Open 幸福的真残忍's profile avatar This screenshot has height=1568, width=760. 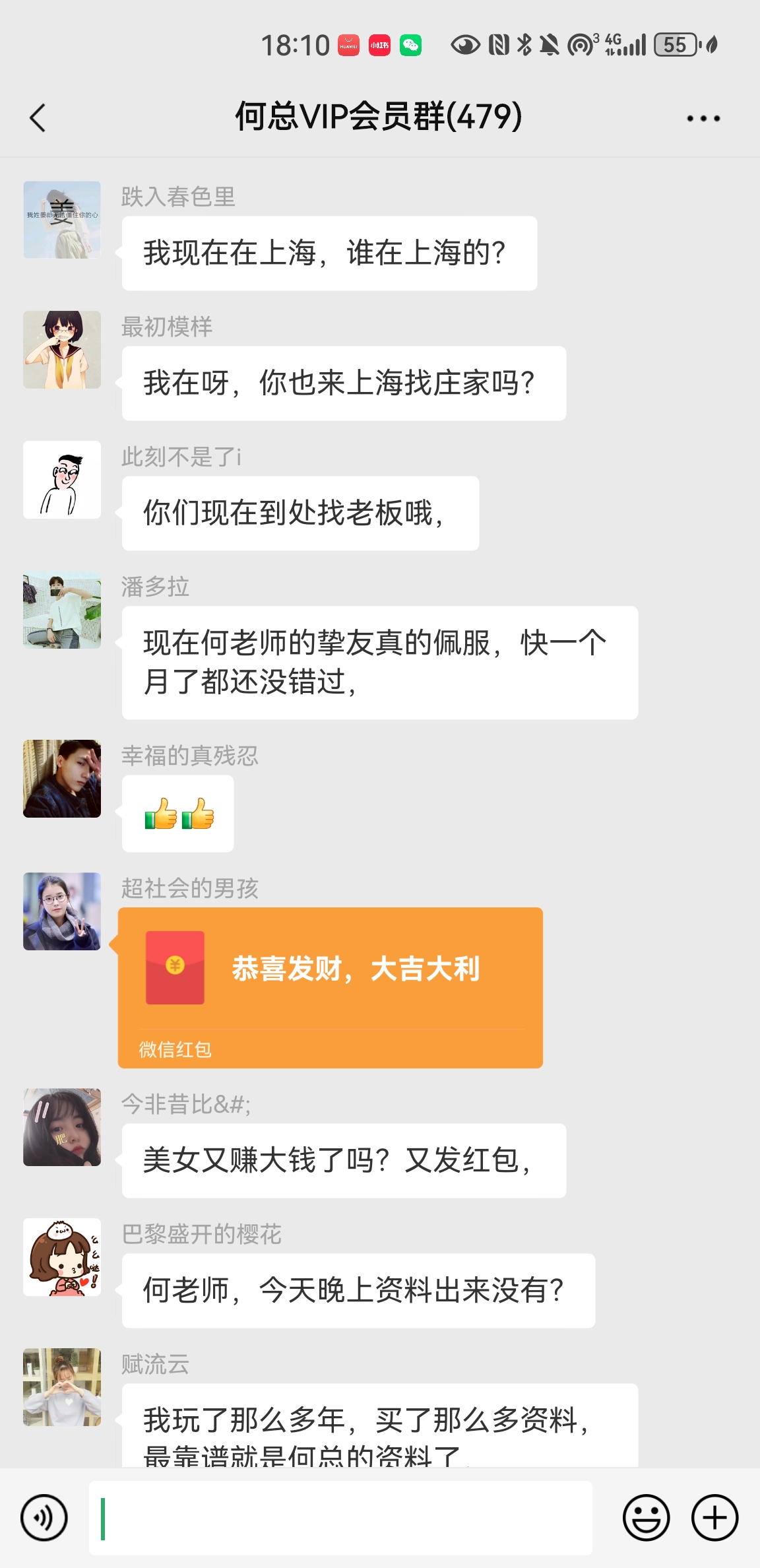(x=62, y=779)
